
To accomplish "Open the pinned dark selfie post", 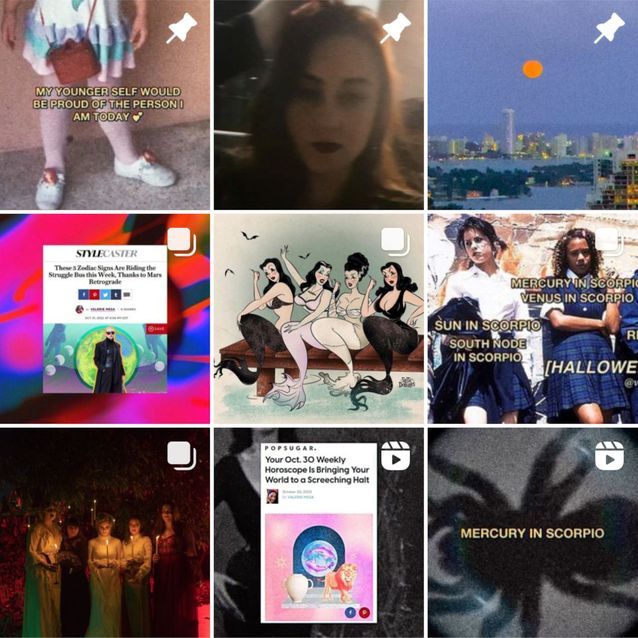I will (319, 105).
